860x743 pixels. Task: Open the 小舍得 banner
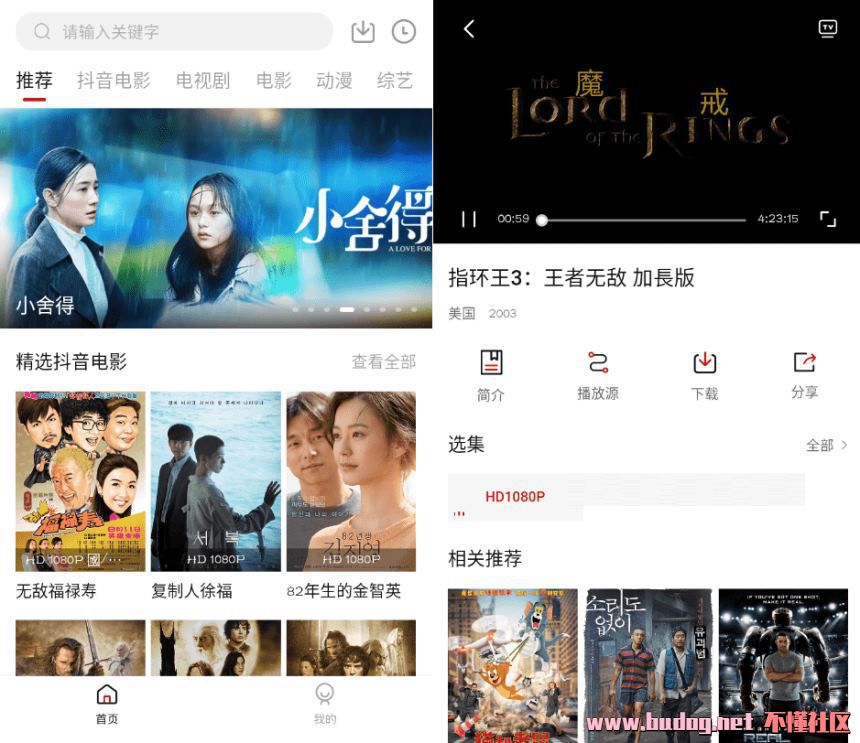pos(216,218)
